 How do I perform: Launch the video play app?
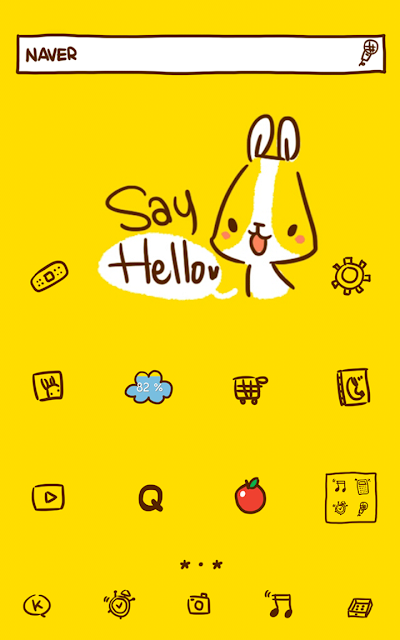point(48,497)
